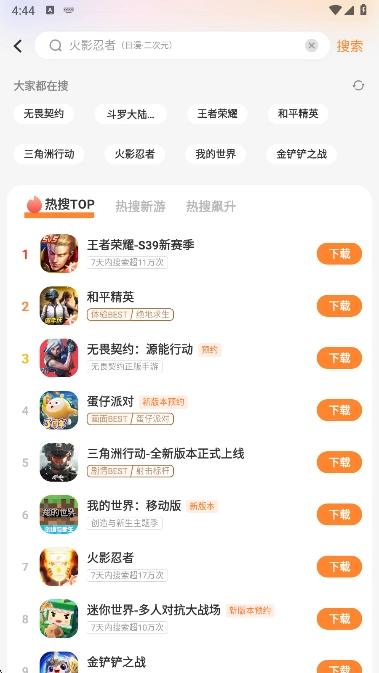Pick the 我的世界 search chip

pyautogui.click(x=215, y=154)
